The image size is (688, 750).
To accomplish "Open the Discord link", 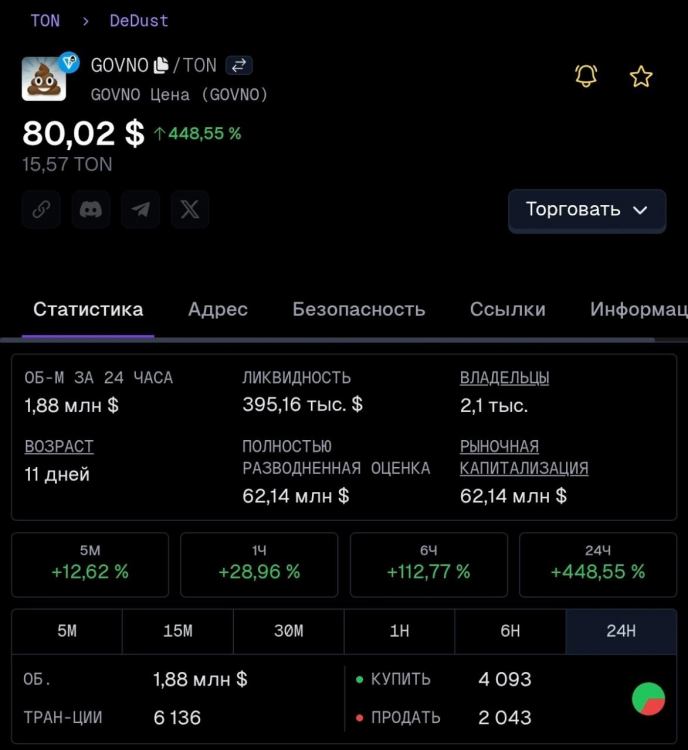I will coord(91,210).
